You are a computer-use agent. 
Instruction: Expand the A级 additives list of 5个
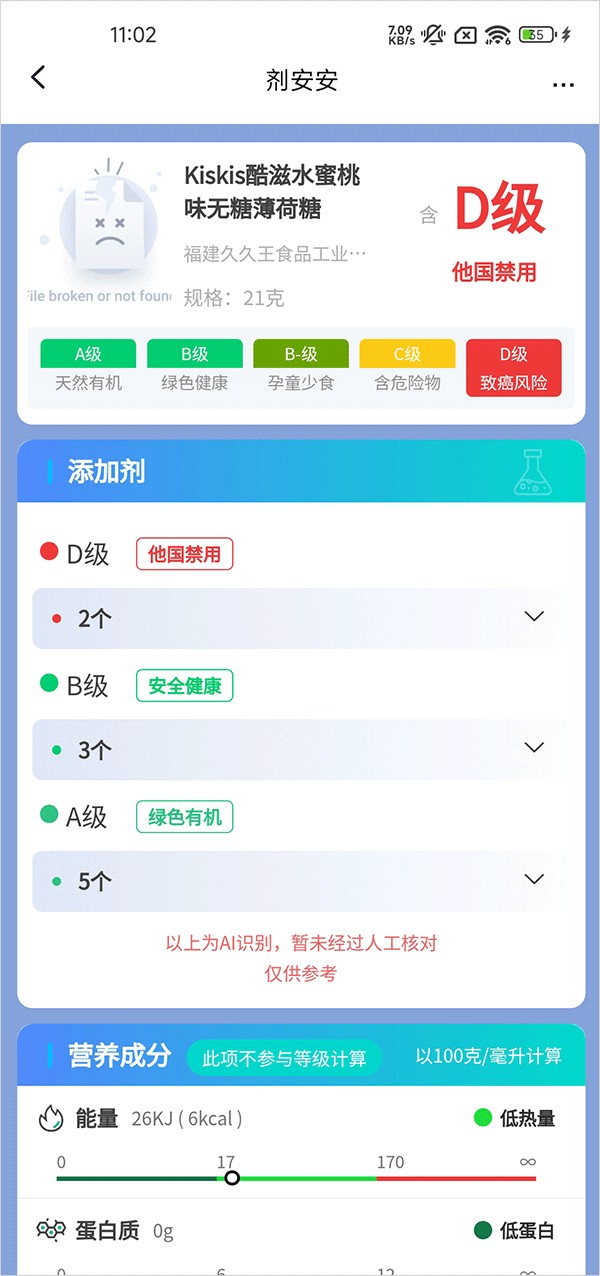pyautogui.click(x=534, y=880)
